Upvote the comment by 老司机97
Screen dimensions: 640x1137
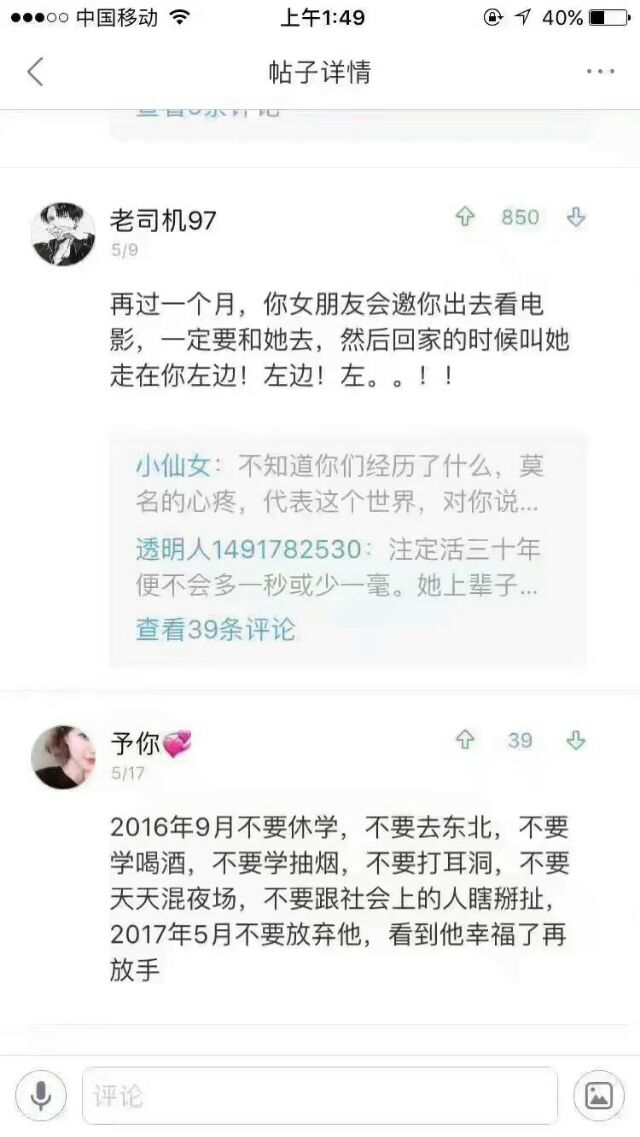pyautogui.click(x=465, y=217)
